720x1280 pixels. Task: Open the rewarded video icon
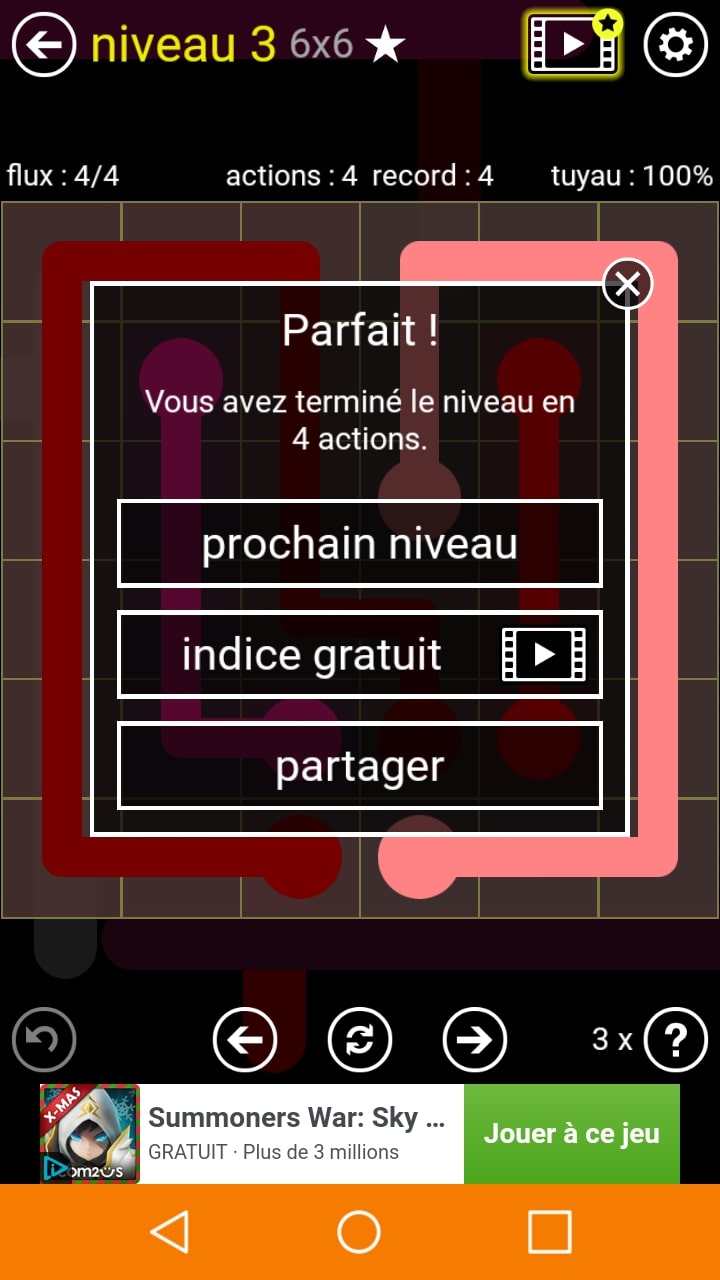(573, 45)
